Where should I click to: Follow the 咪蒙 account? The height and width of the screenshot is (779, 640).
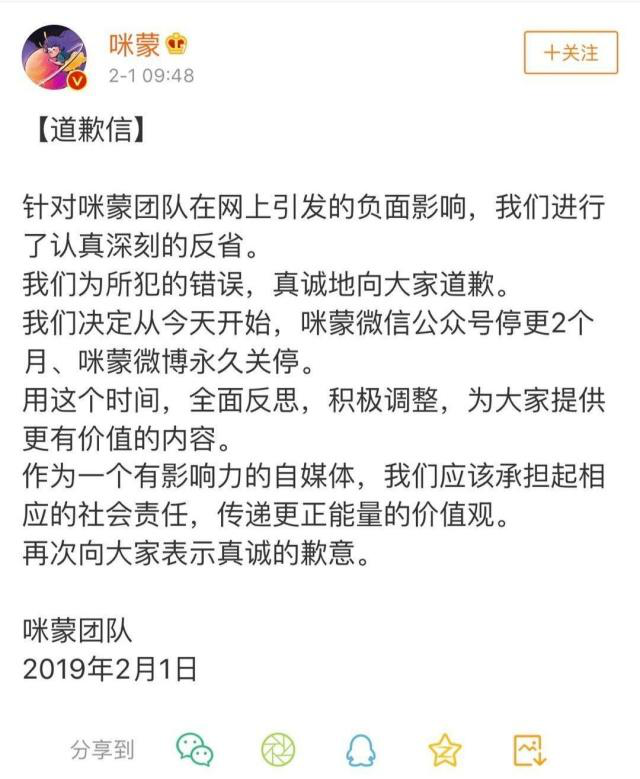569,52
